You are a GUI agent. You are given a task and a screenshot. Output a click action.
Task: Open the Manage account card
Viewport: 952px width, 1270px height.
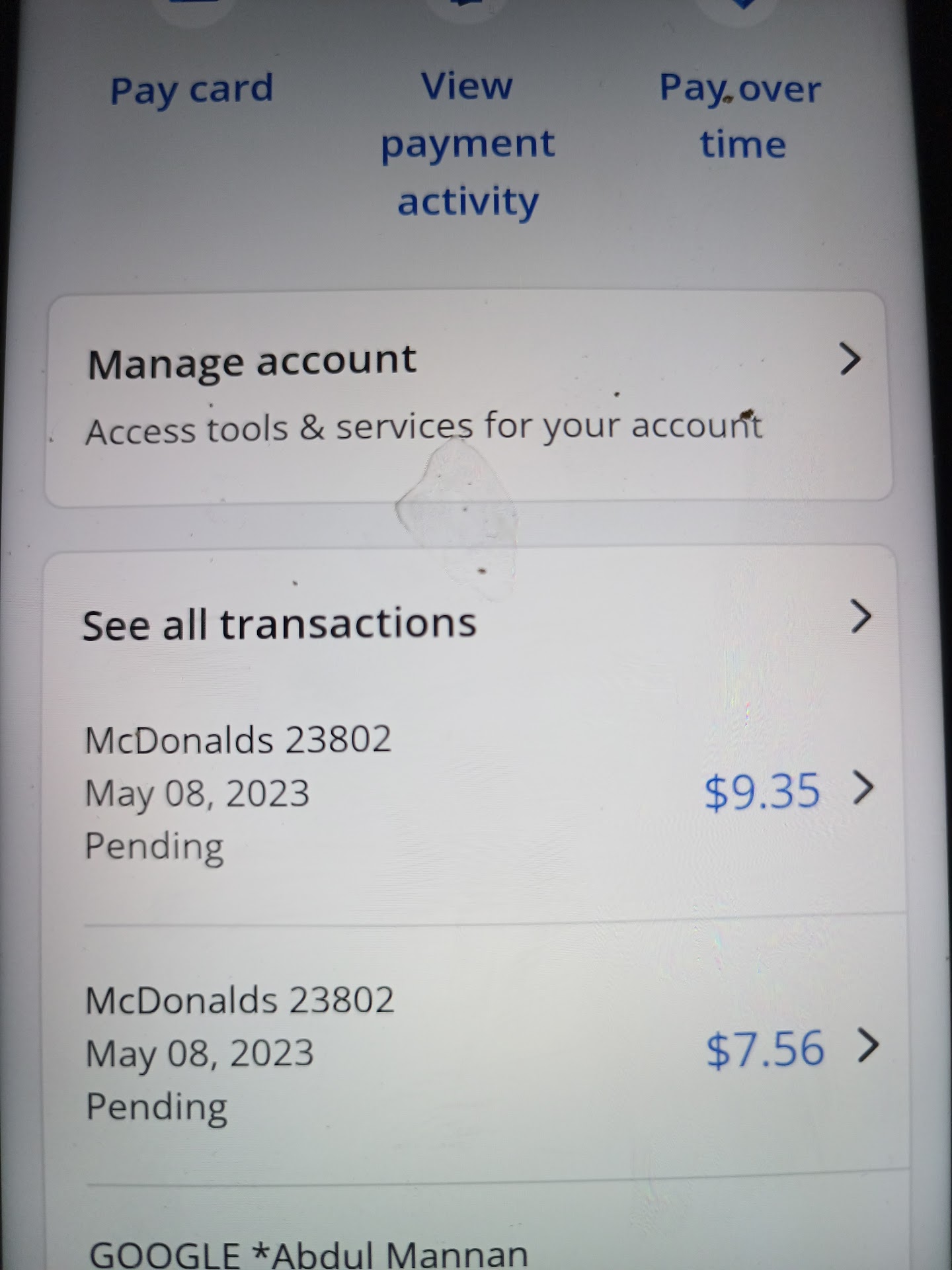click(468, 396)
